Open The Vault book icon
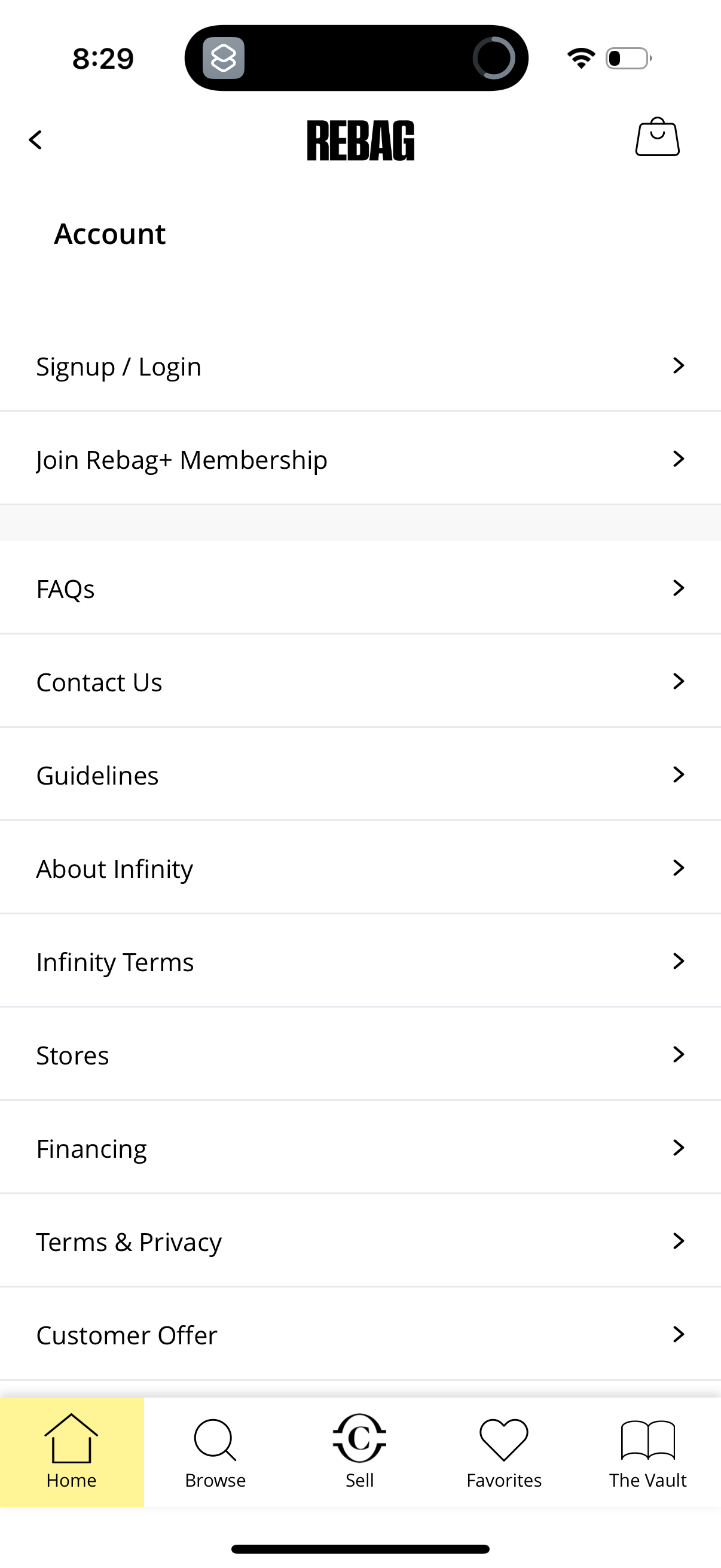721x1568 pixels. tap(648, 1448)
